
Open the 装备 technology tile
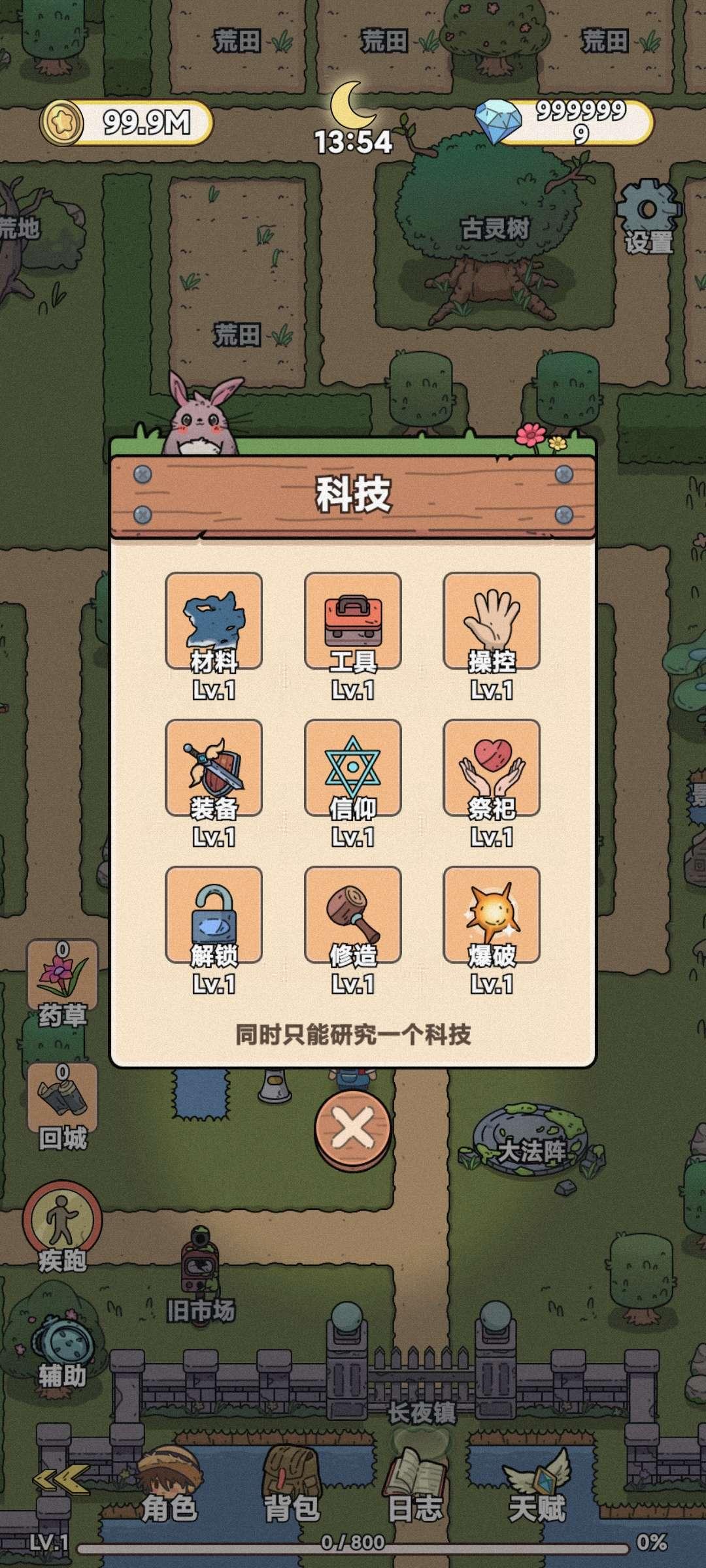click(x=214, y=768)
